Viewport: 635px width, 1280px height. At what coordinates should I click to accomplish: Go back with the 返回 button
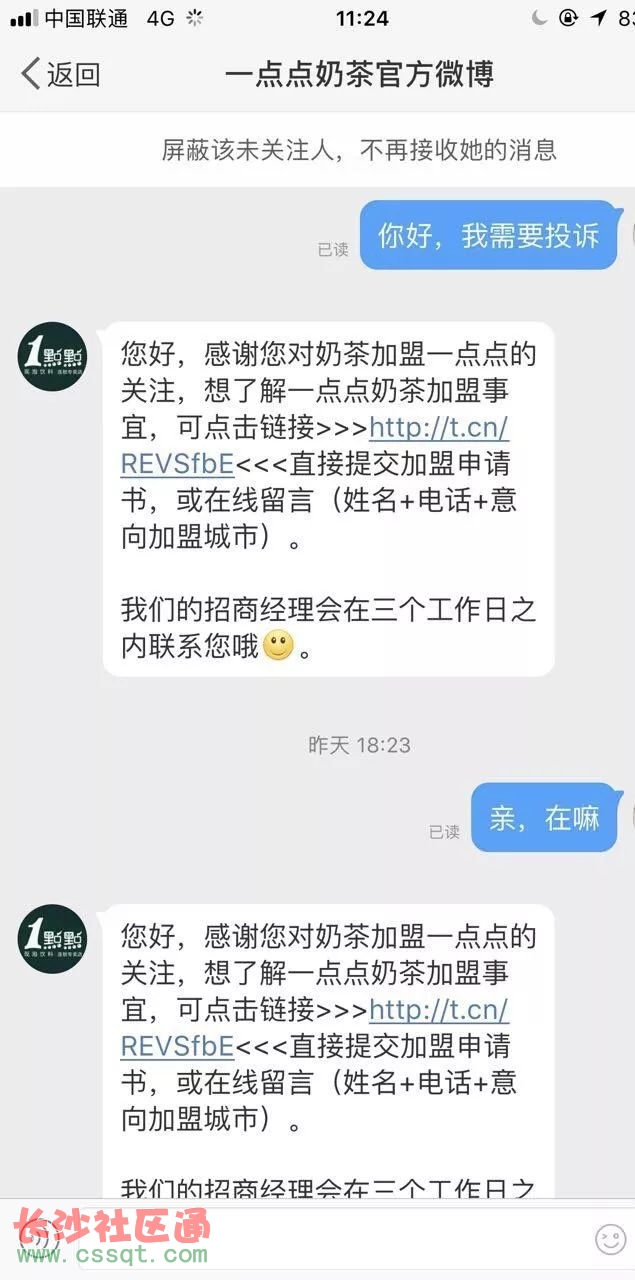(60, 74)
